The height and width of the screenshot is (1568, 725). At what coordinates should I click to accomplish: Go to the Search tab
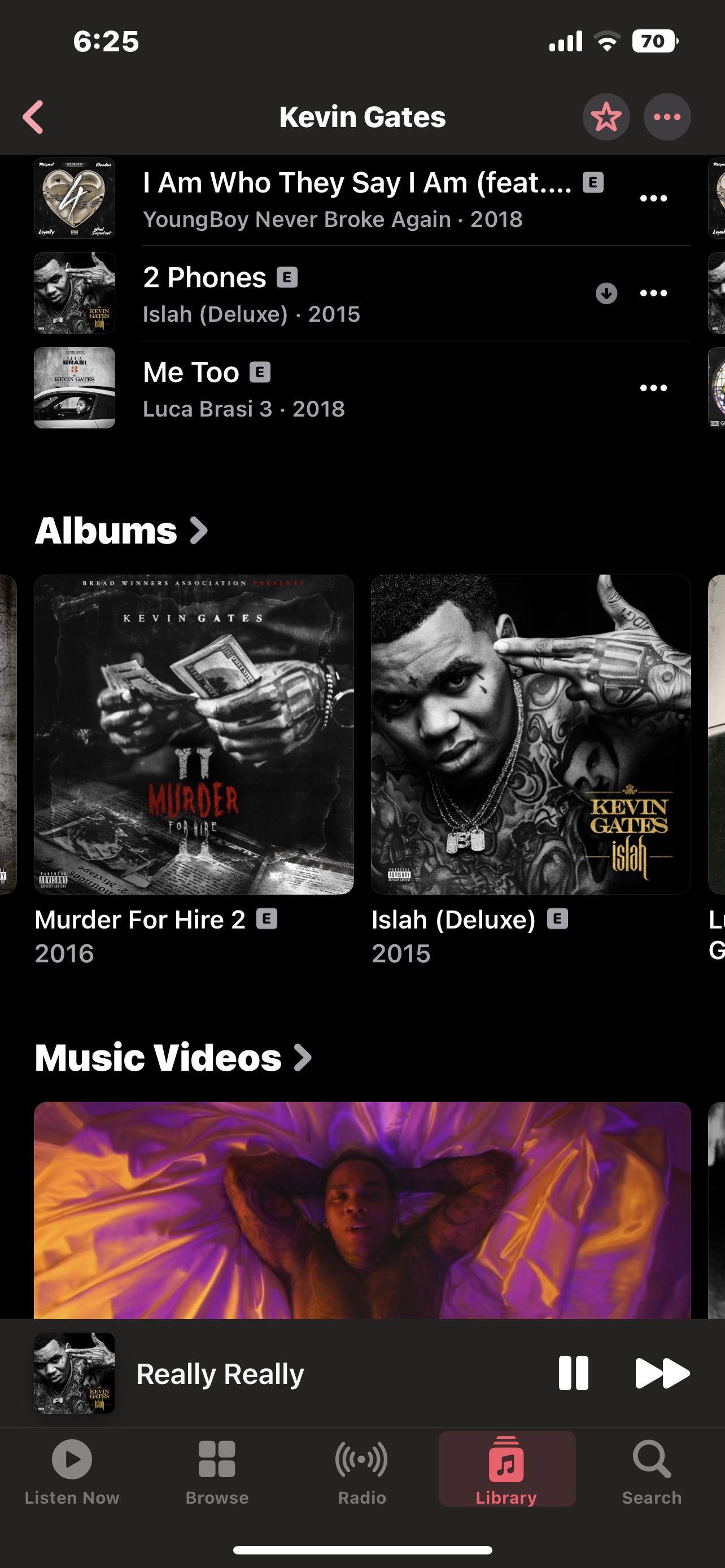click(652, 1470)
